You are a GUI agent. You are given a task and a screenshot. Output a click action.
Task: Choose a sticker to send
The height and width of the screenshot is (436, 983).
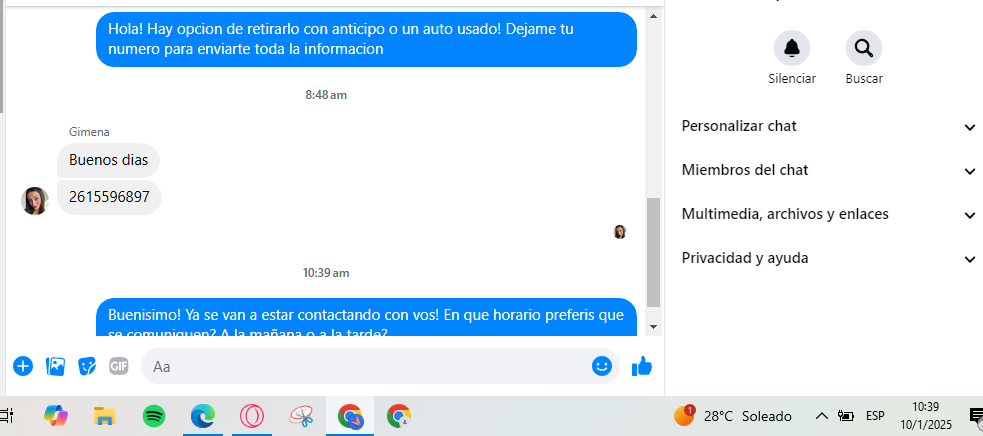[x=87, y=366]
